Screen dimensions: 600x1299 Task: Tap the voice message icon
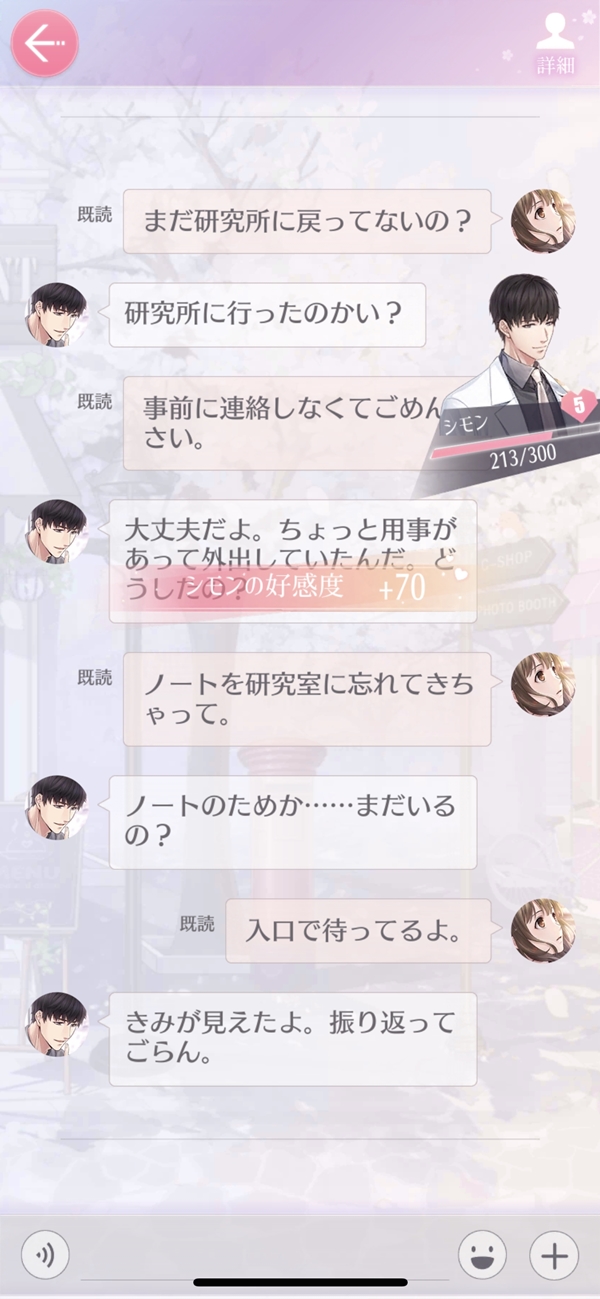click(x=45, y=1254)
